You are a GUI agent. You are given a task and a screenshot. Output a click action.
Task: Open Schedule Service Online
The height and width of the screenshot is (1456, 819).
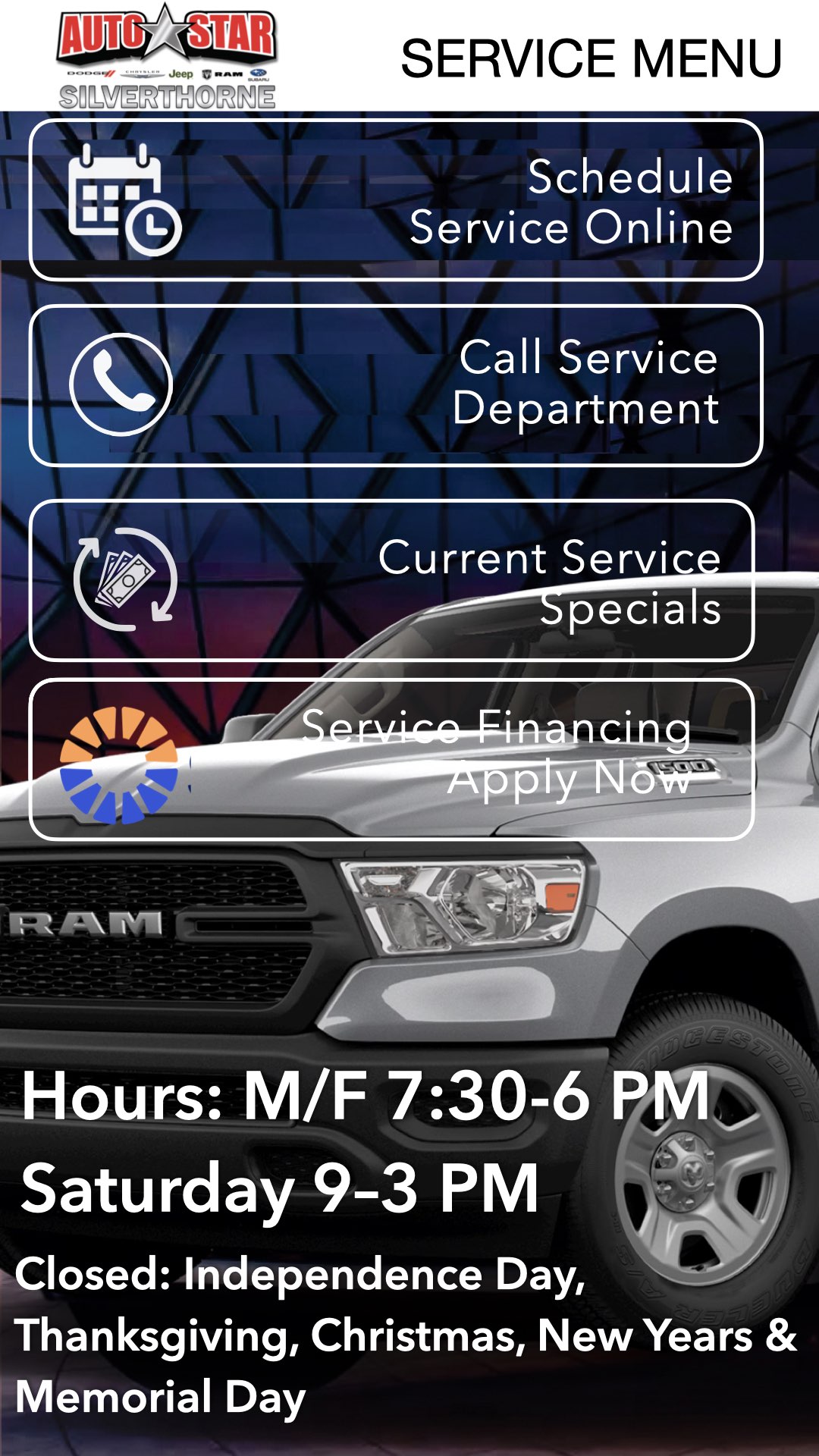coord(396,201)
